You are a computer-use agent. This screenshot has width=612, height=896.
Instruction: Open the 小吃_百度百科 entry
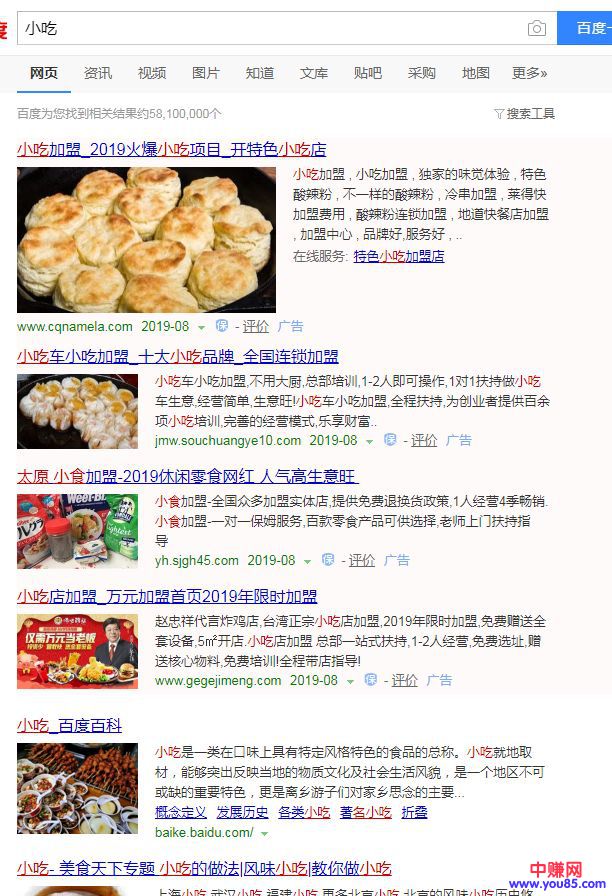click(x=69, y=725)
